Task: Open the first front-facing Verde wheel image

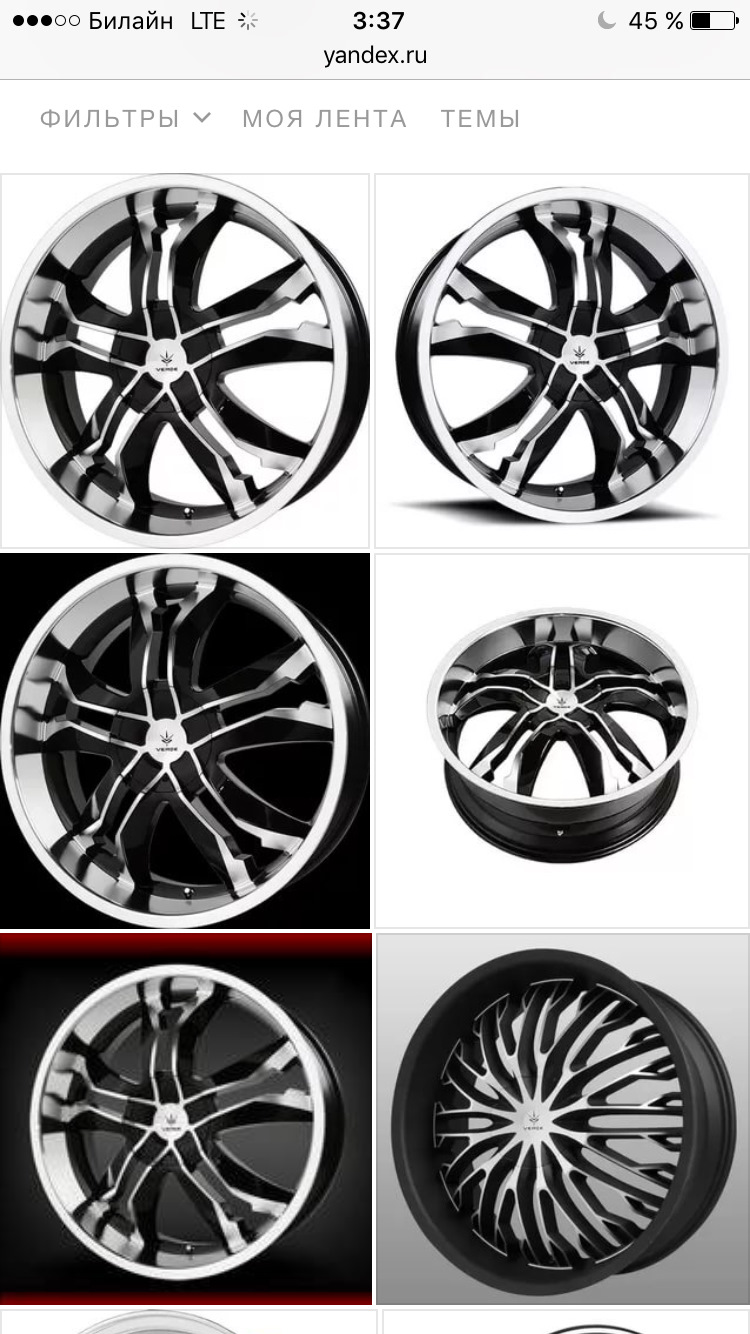Action: (x=185, y=360)
